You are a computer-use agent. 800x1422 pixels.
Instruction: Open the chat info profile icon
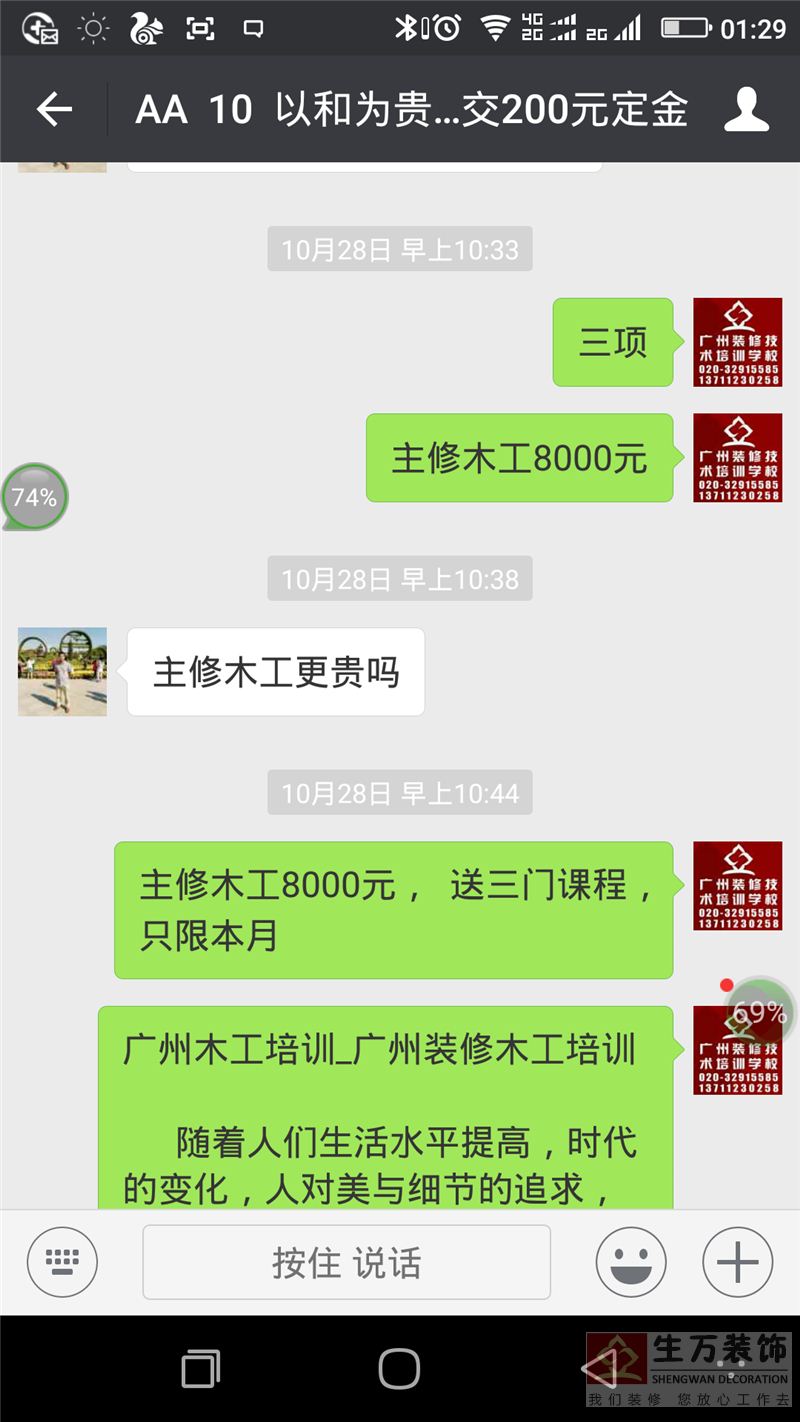point(746,109)
